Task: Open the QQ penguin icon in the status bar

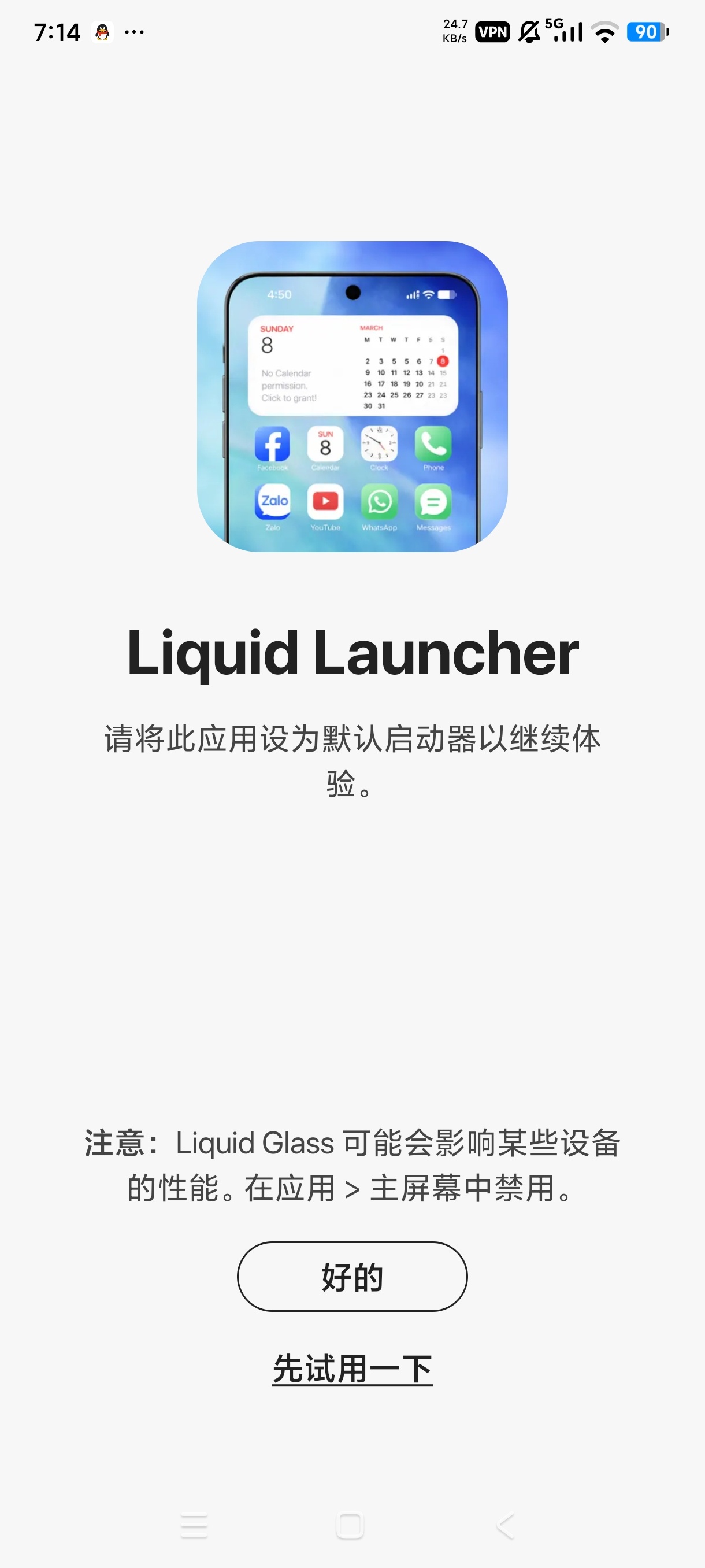Action: pyautogui.click(x=102, y=32)
